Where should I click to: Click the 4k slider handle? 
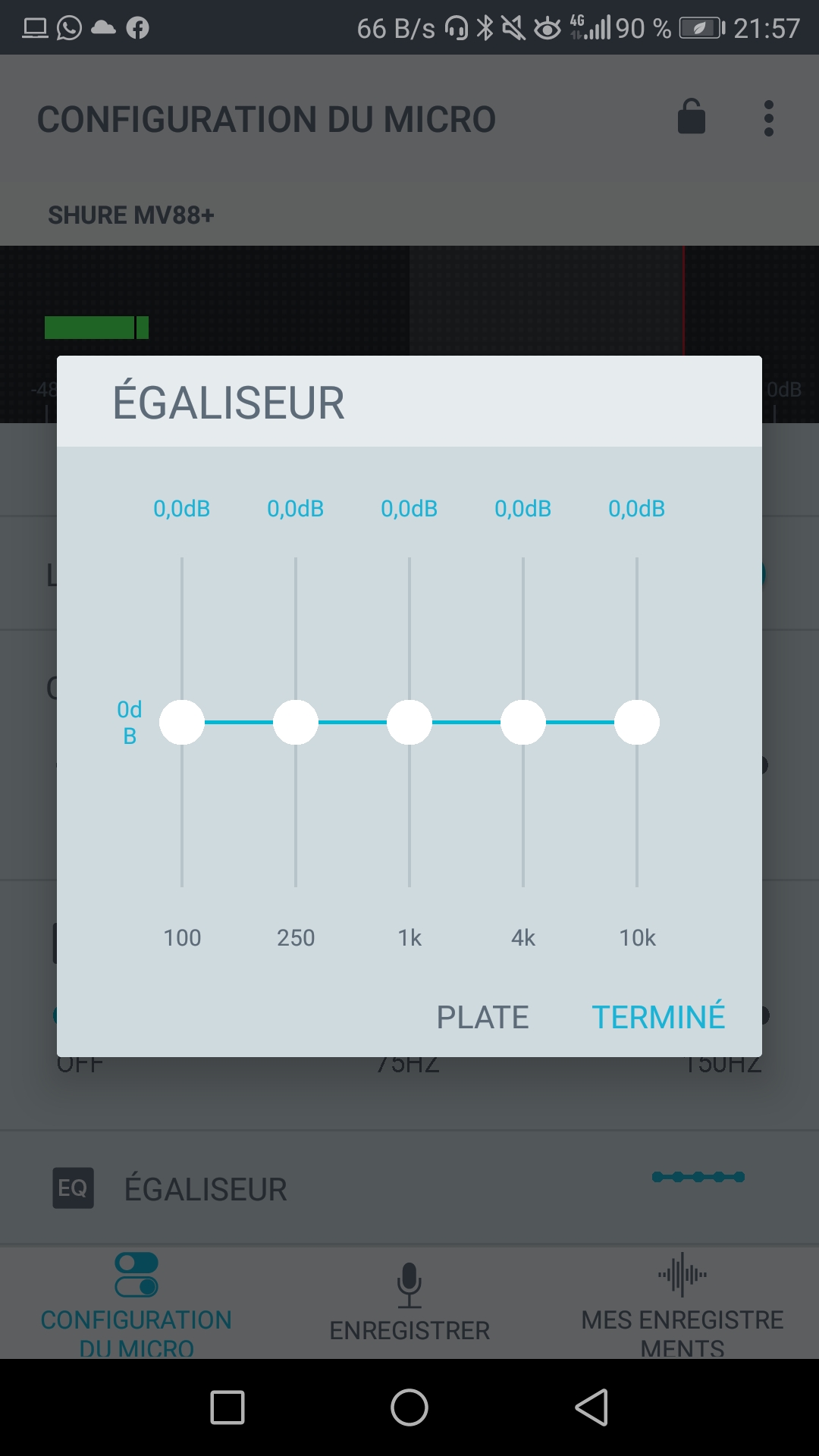[x=522, y=721]
